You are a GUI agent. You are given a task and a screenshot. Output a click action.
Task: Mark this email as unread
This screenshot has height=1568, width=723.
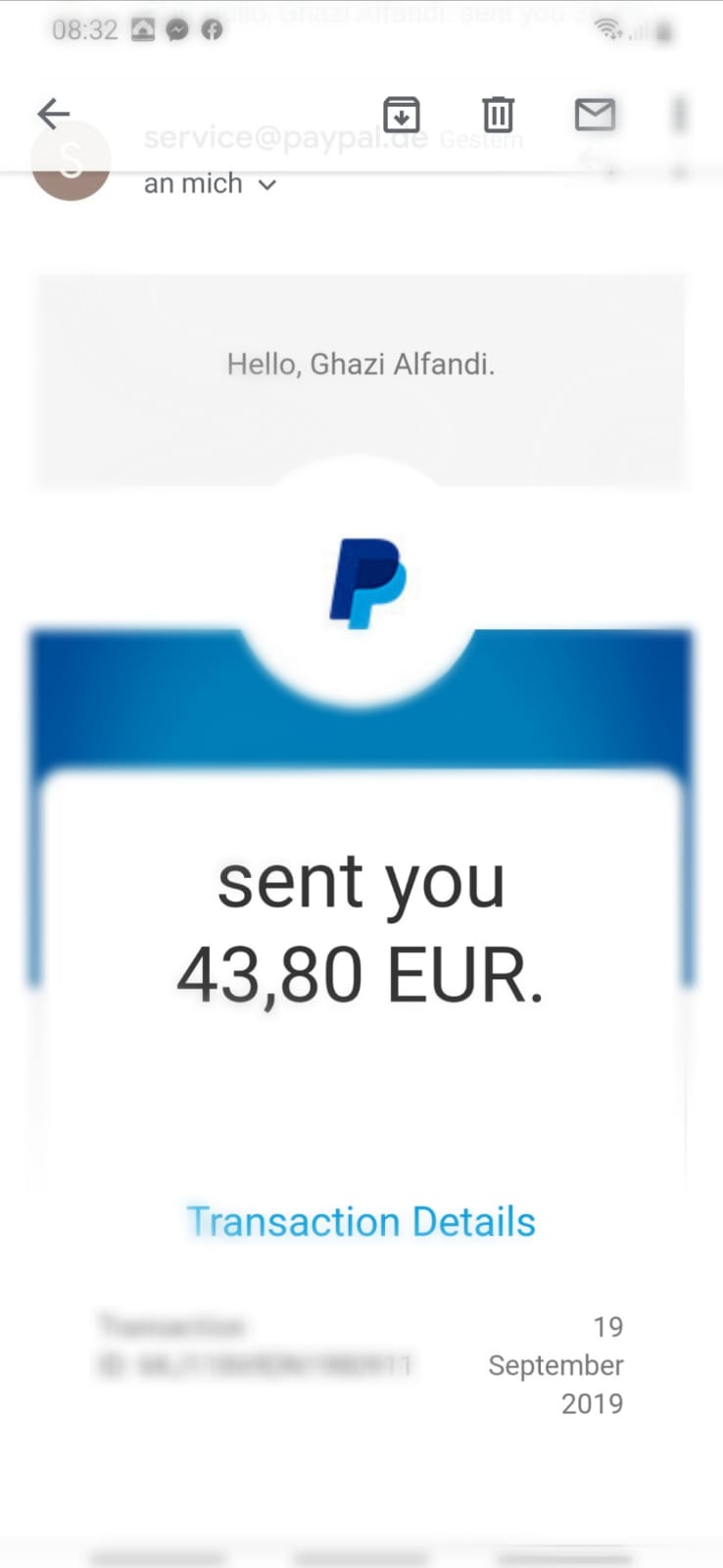(595, 115)
